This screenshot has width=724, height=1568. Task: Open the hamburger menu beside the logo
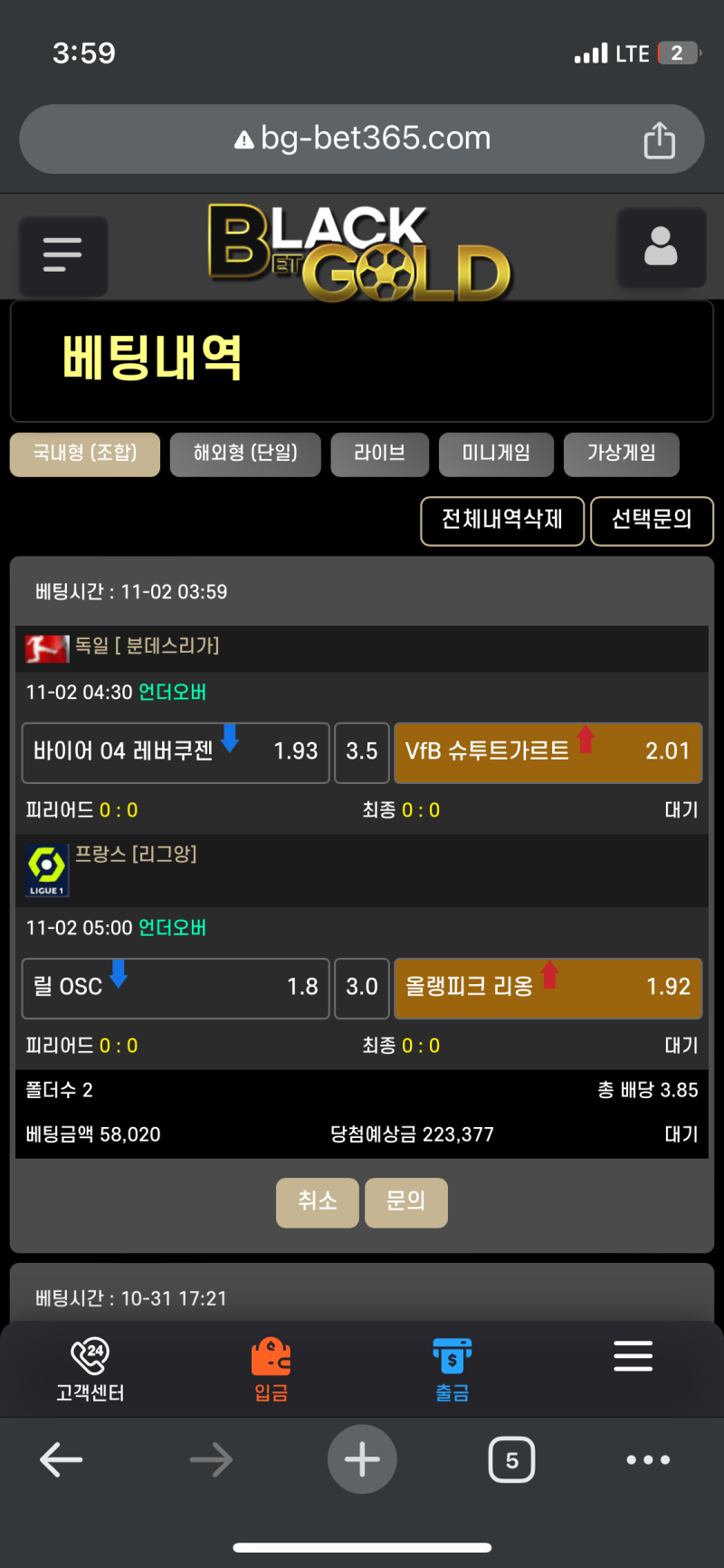(62, 255)
